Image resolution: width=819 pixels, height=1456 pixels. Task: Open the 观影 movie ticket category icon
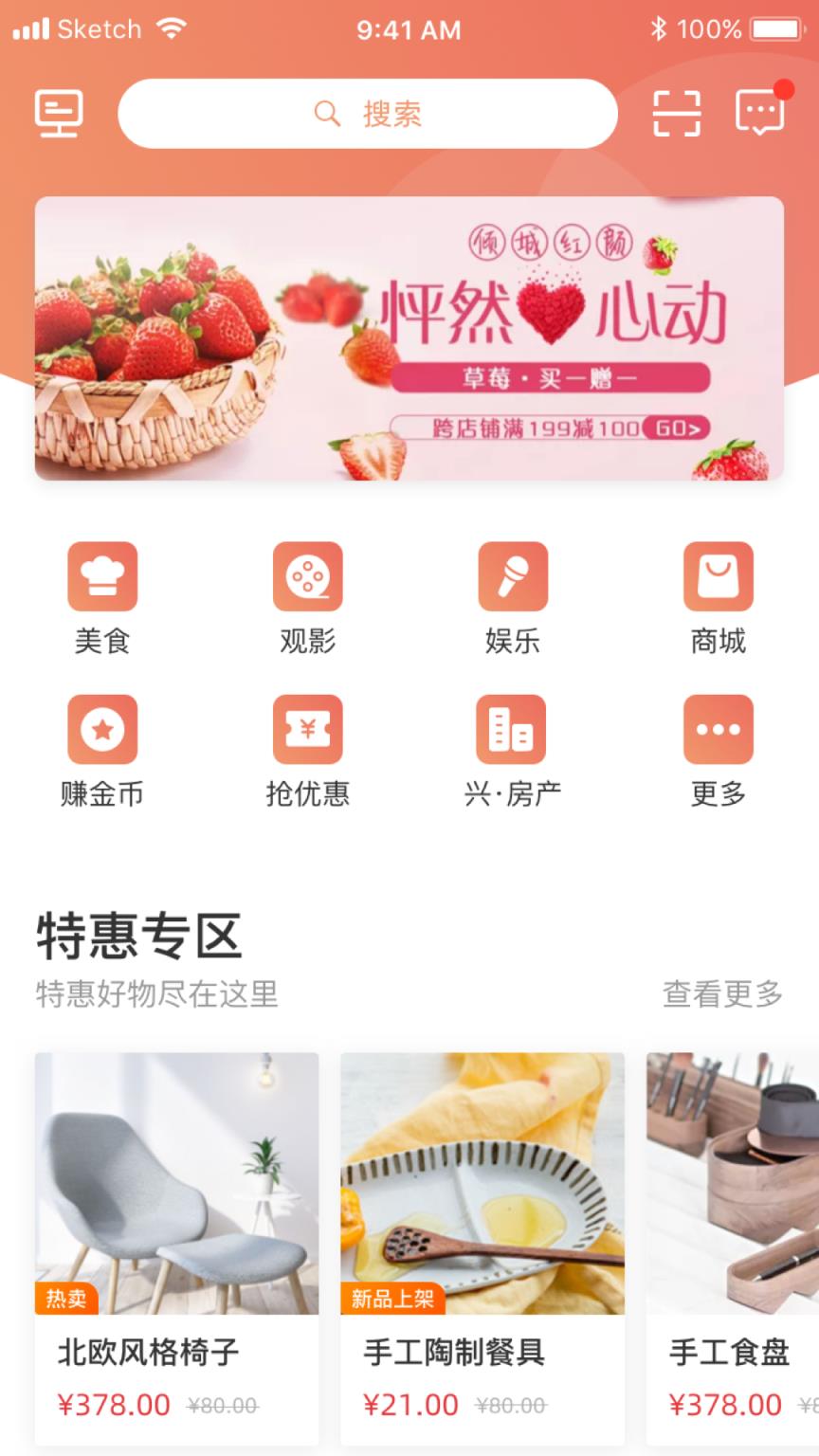click(x=307, y=575)
